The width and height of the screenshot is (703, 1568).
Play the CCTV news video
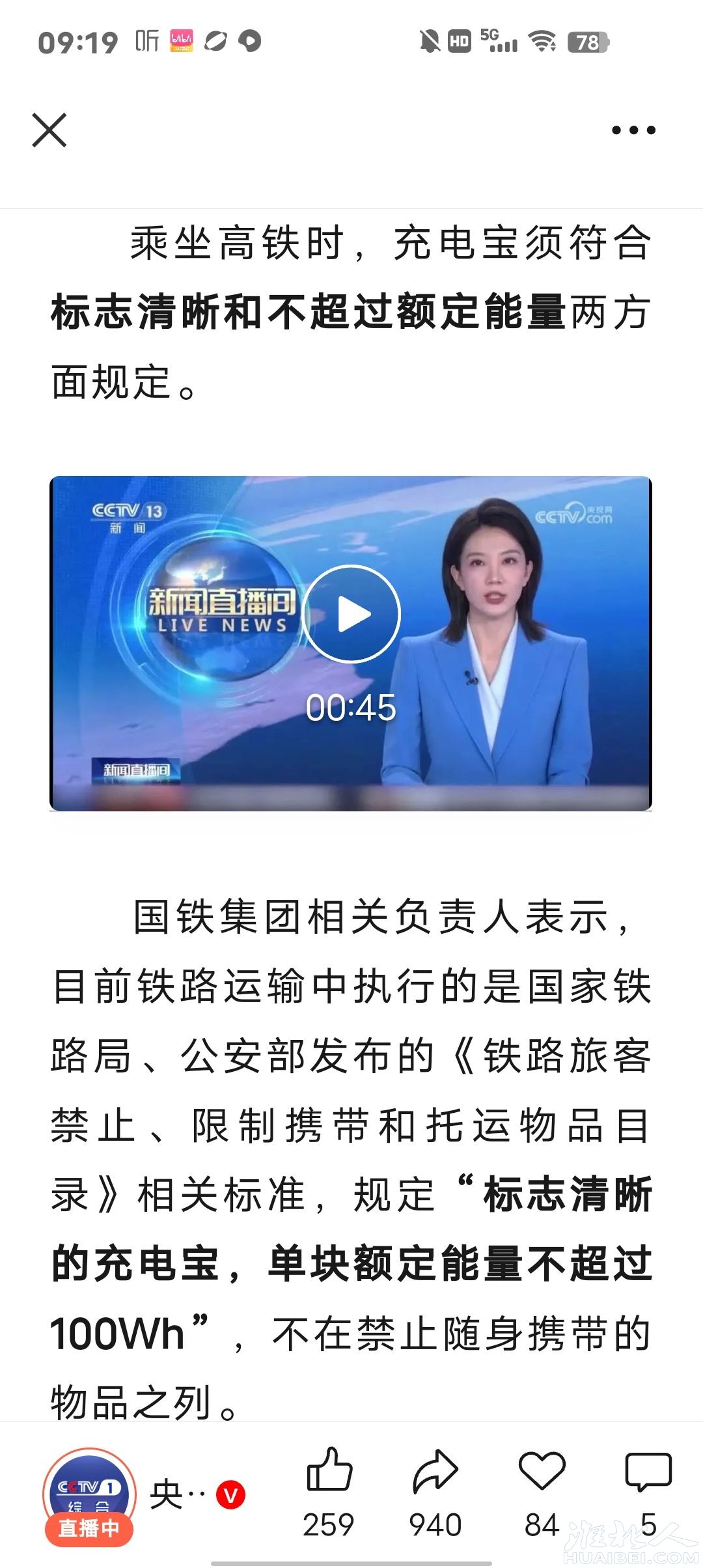[x=351, y=613]
